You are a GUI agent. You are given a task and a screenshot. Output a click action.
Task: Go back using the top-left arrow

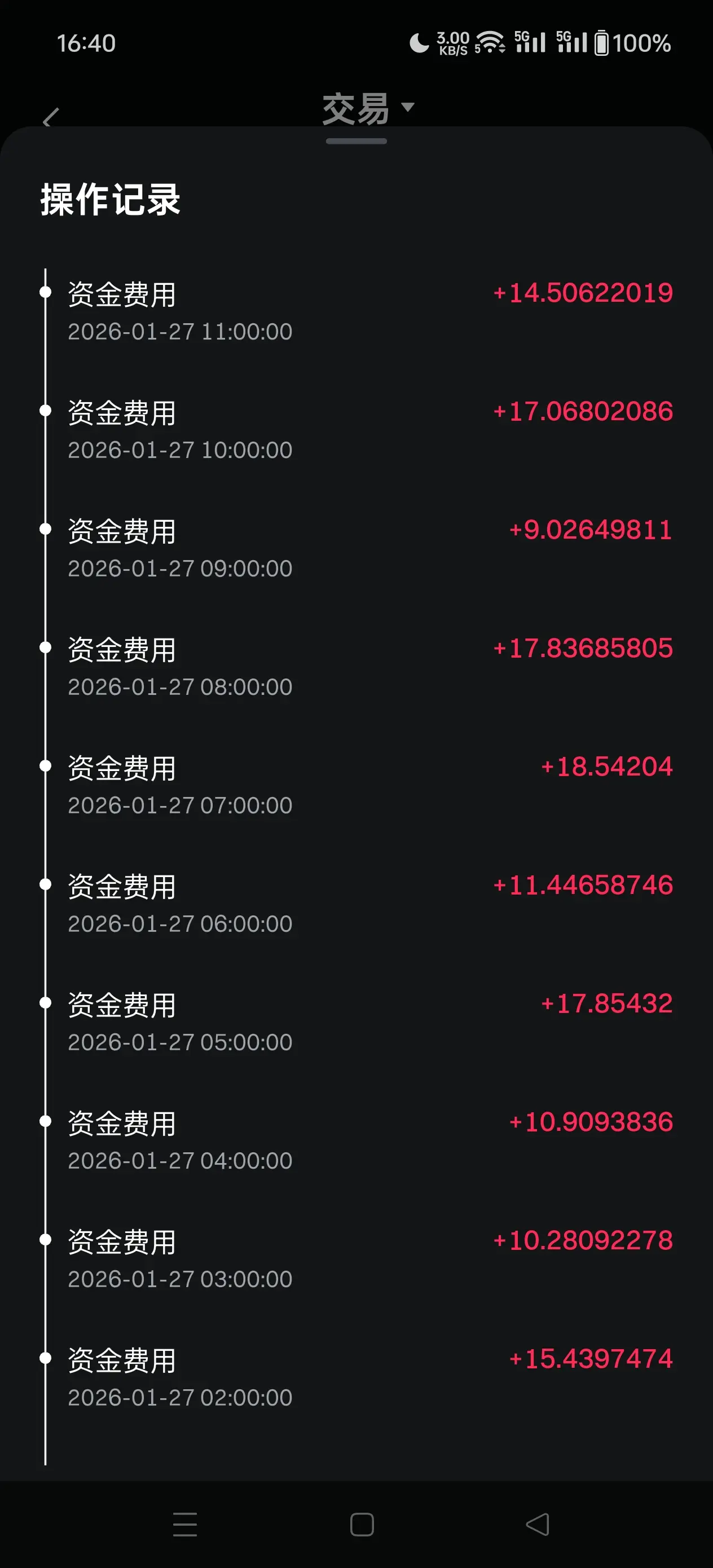coord(51,117)
